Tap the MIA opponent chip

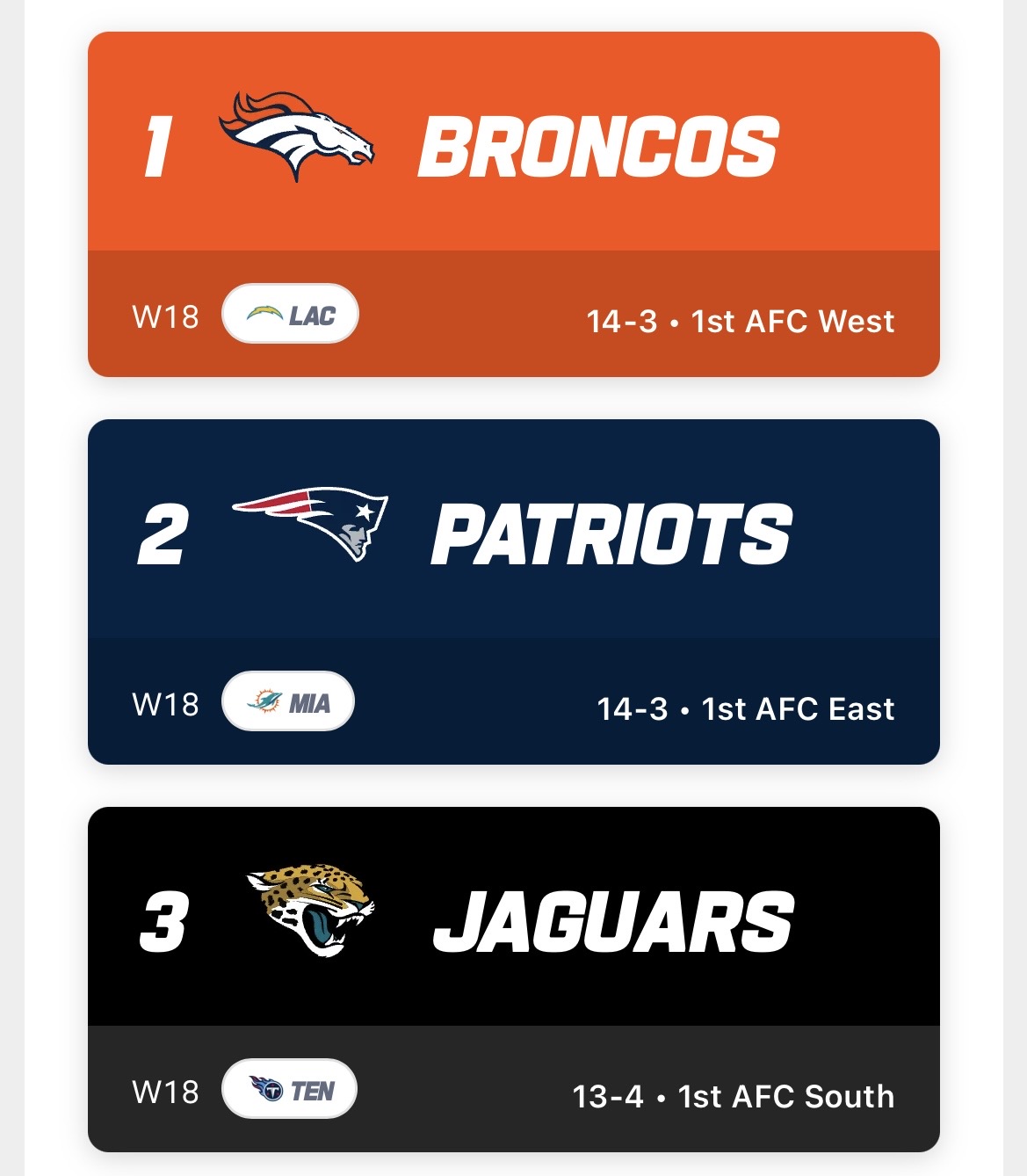tap(288, 702)
